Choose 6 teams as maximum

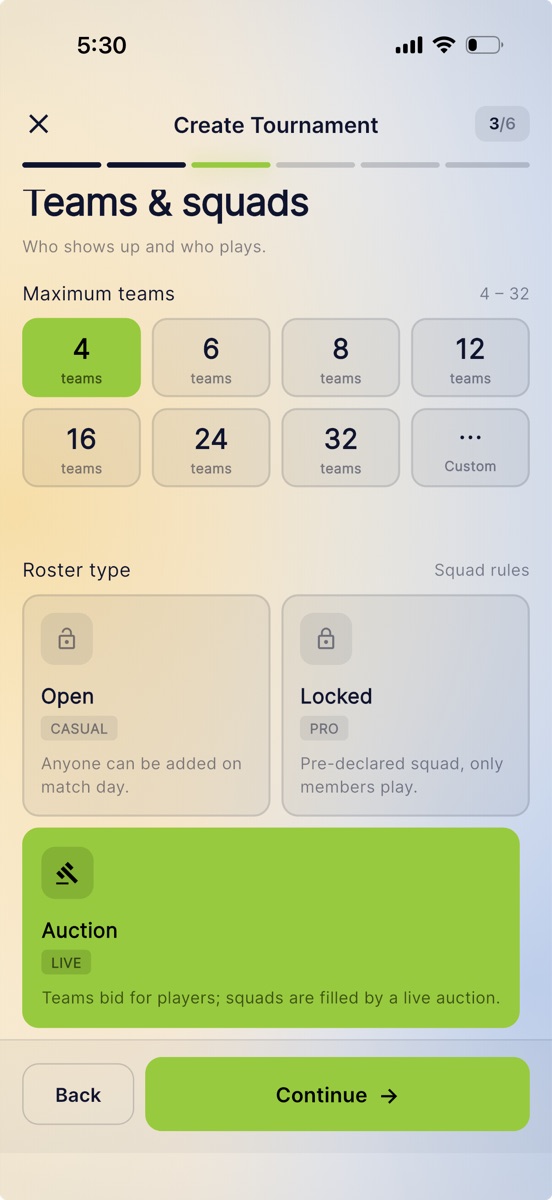point(211,358)
